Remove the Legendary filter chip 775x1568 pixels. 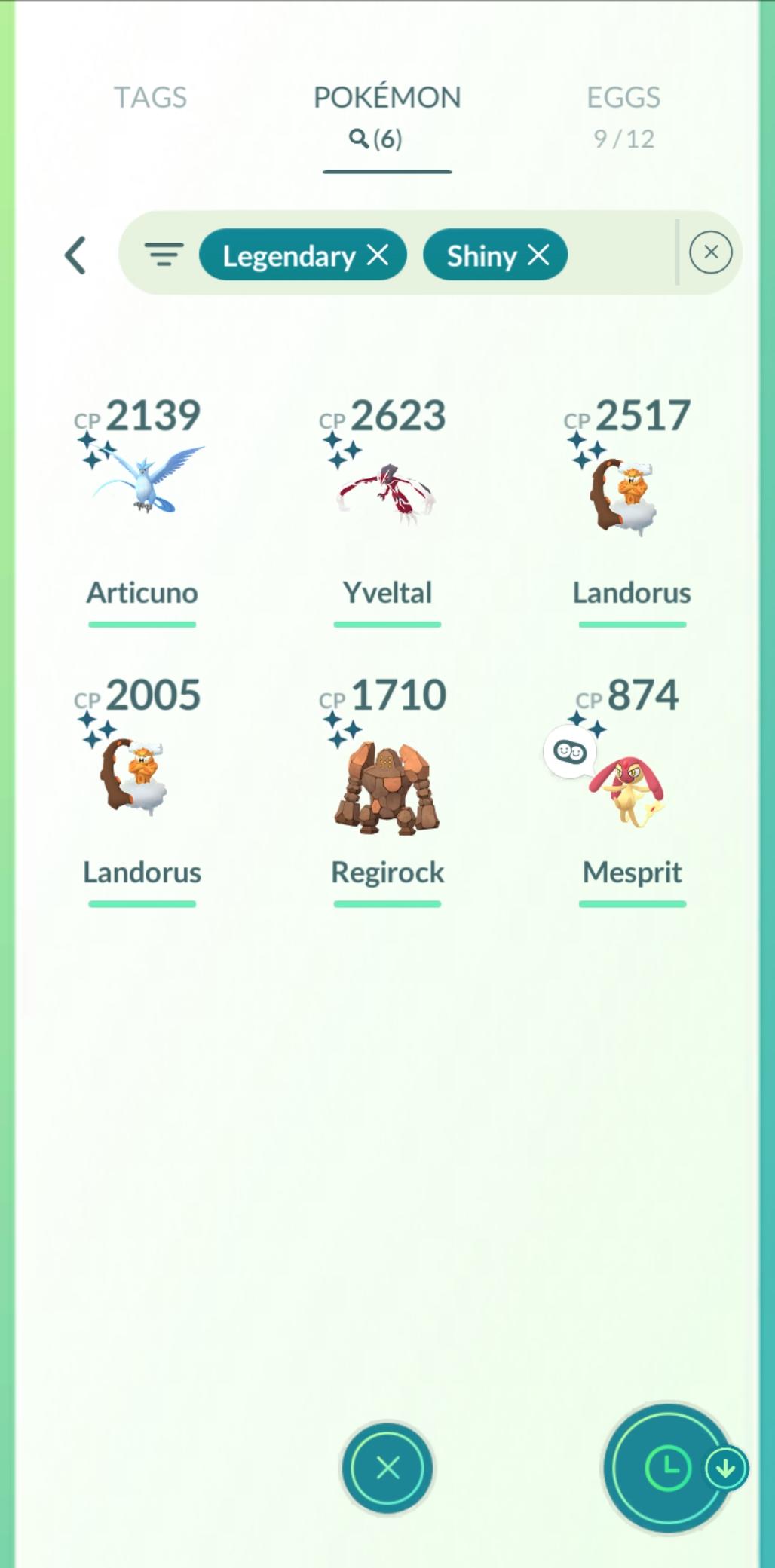pos(378,255)
